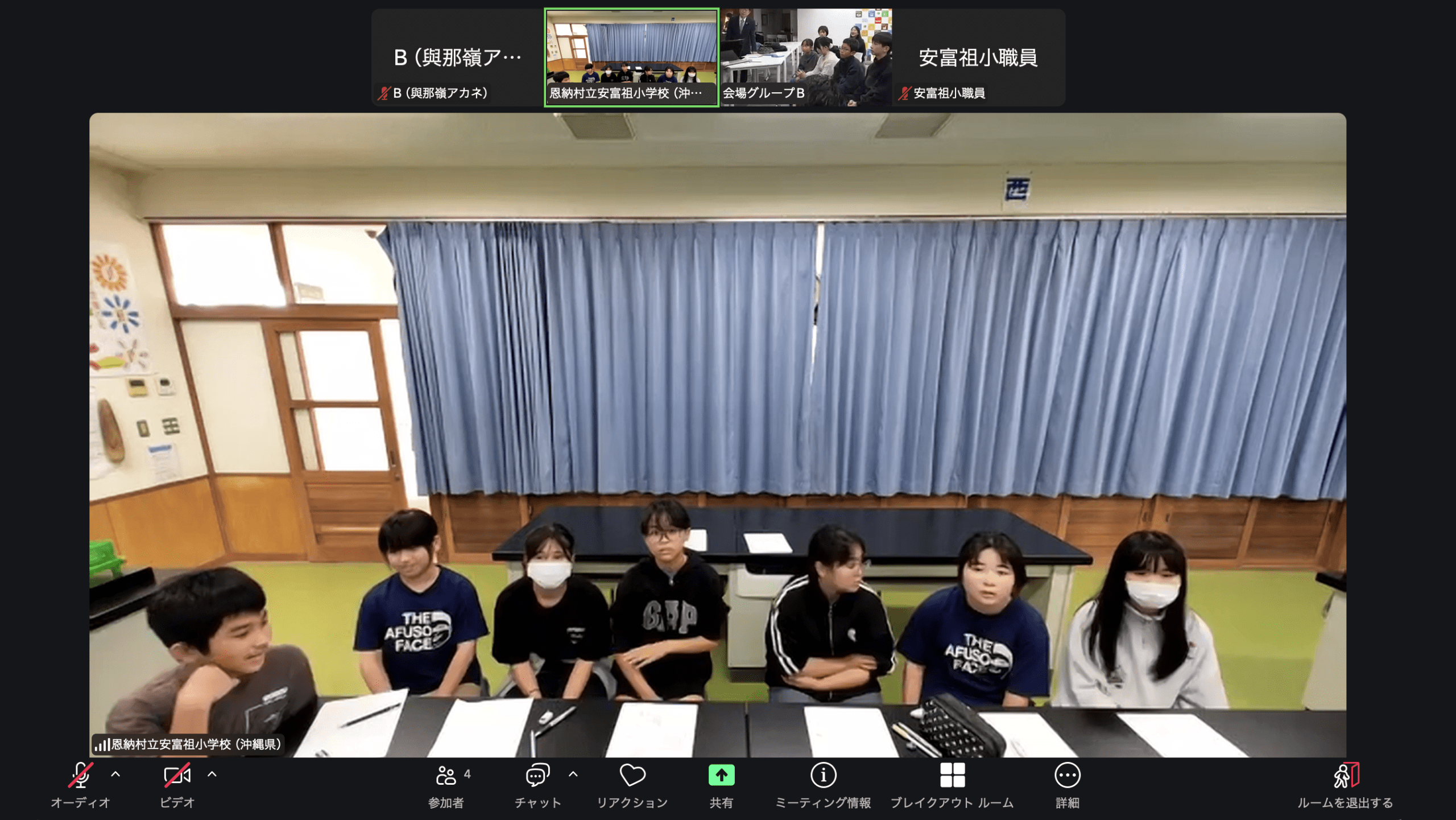Expand audio options arrow next to オーディオ
Image resolution: width=1456 pixels, height=820 pixels.
click(x=115, y=774)
